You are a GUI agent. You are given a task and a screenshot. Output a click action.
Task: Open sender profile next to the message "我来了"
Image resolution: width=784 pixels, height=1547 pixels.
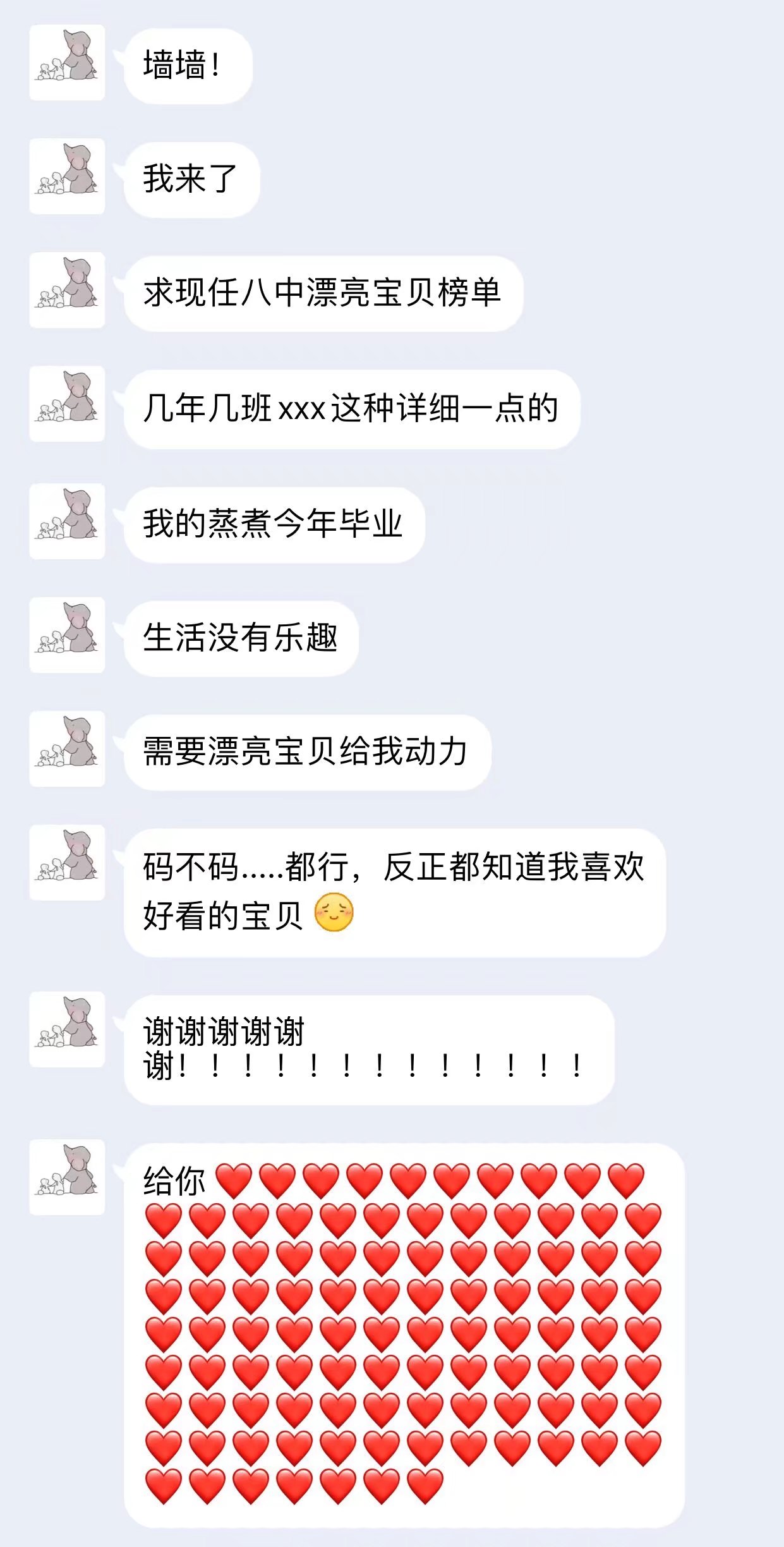pyautogui.click(x=67, y=176)
